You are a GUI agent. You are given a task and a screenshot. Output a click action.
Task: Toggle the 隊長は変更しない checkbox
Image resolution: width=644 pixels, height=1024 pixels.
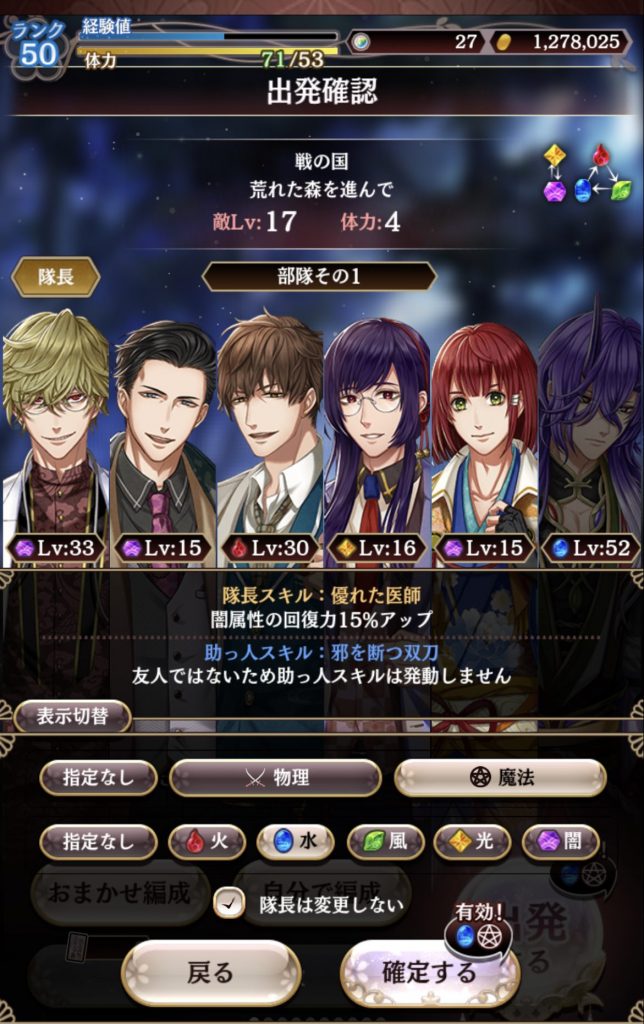(x=231, y=904)
